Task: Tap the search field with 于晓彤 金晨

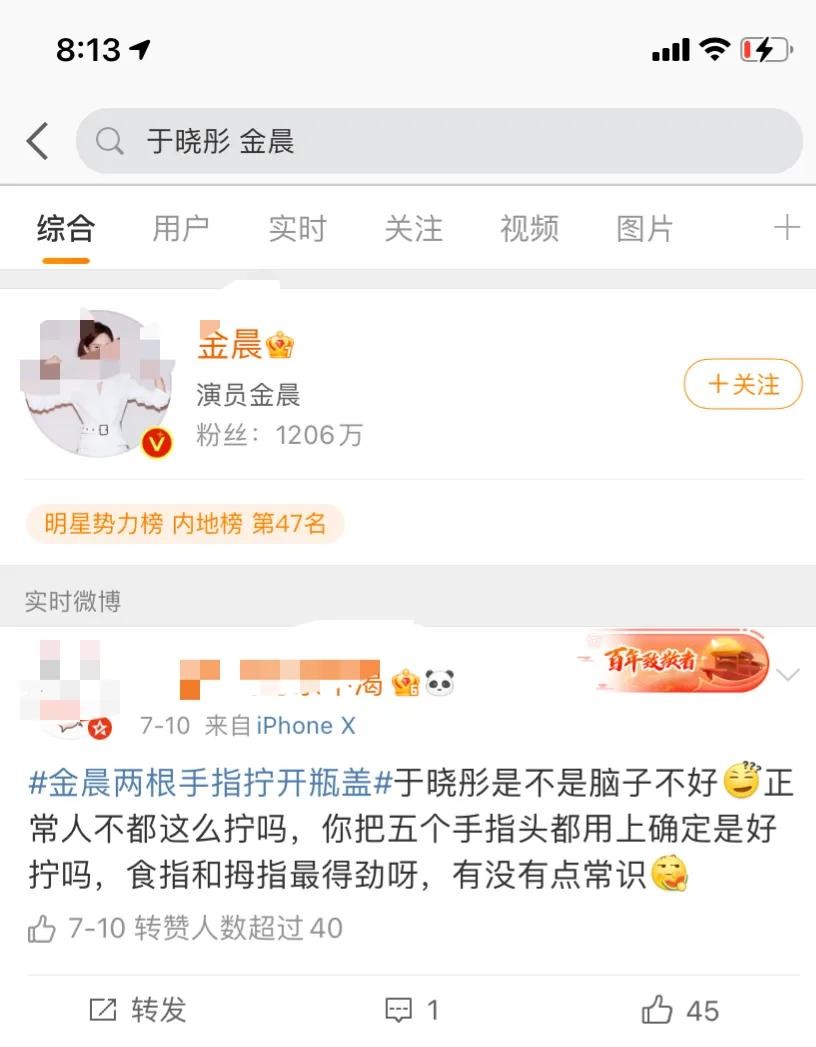Action: click(440, 141)
